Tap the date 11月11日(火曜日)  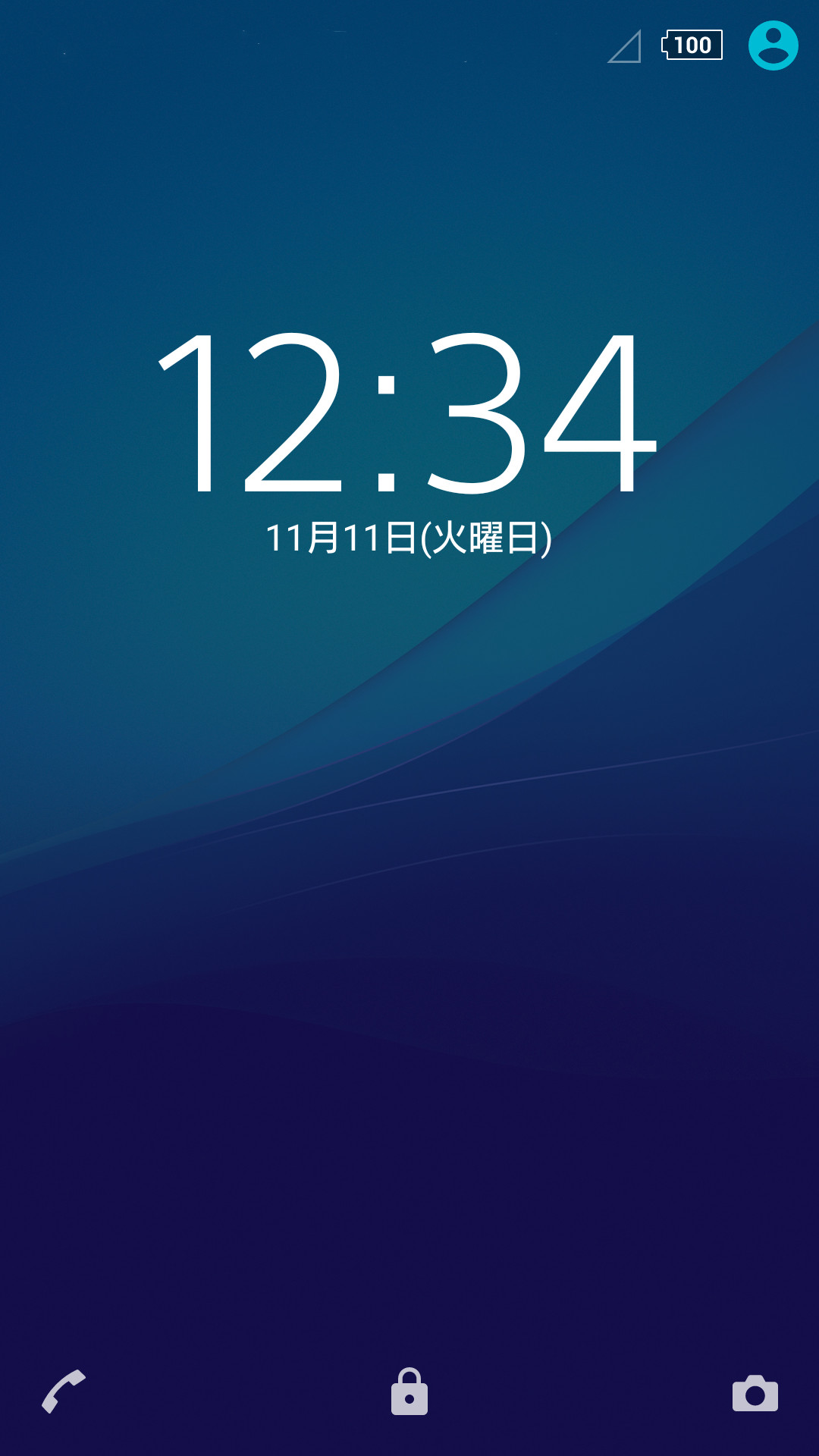[x=409, y=535]
